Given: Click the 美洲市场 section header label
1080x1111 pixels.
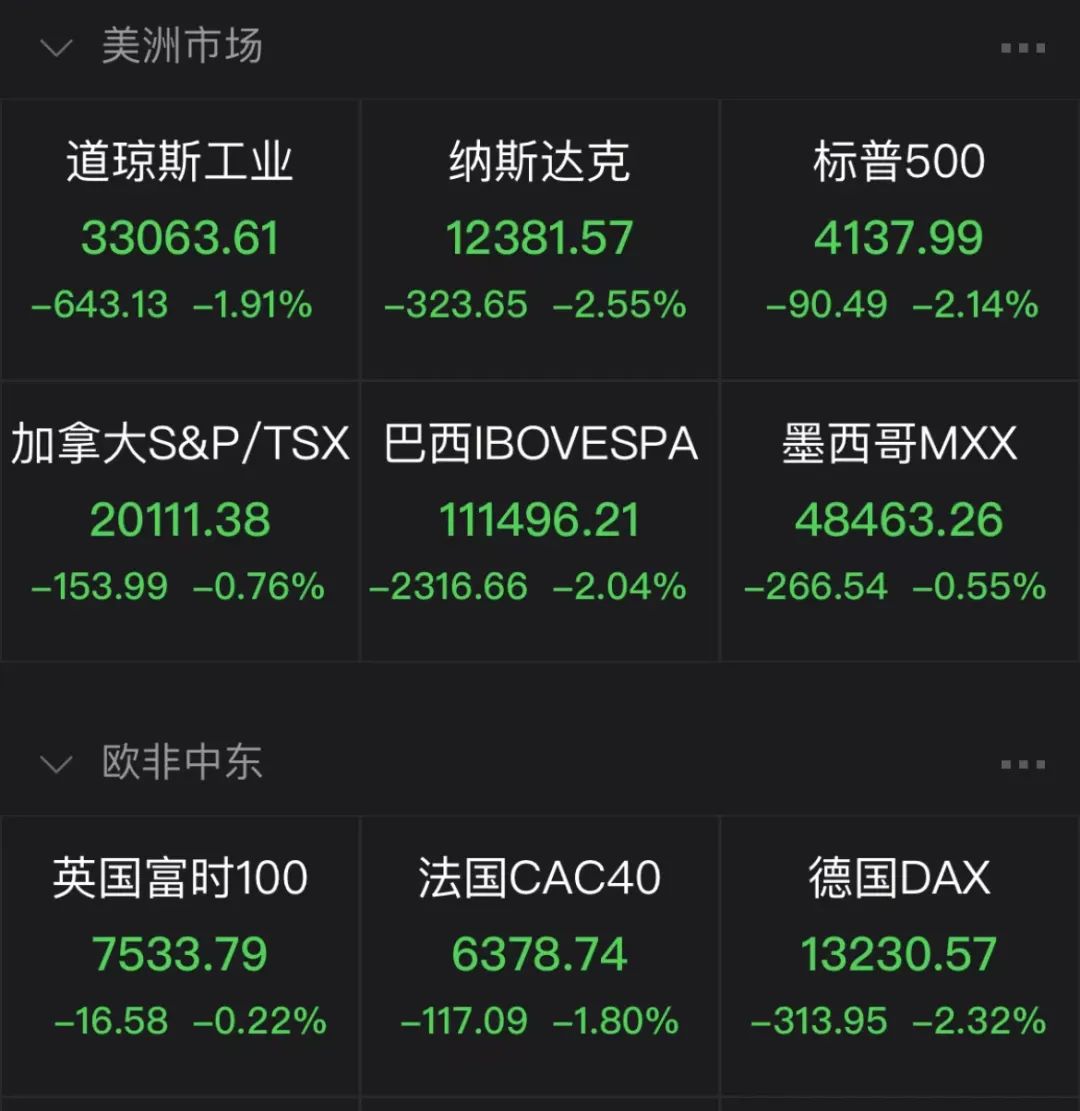Looking at the screenshot, I should 180,46.
